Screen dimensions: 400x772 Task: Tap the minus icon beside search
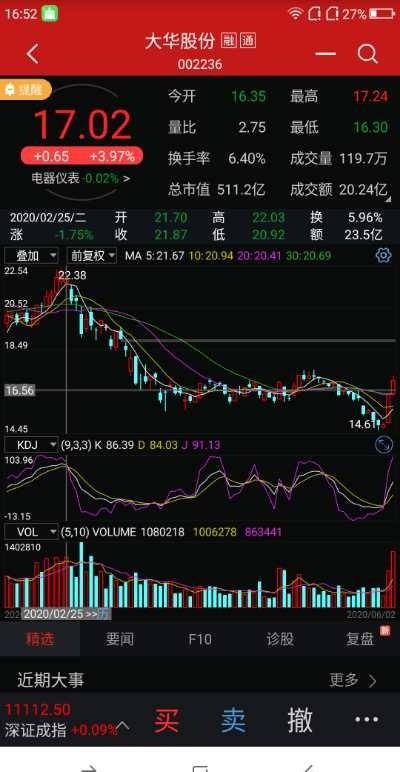[325, 53]
